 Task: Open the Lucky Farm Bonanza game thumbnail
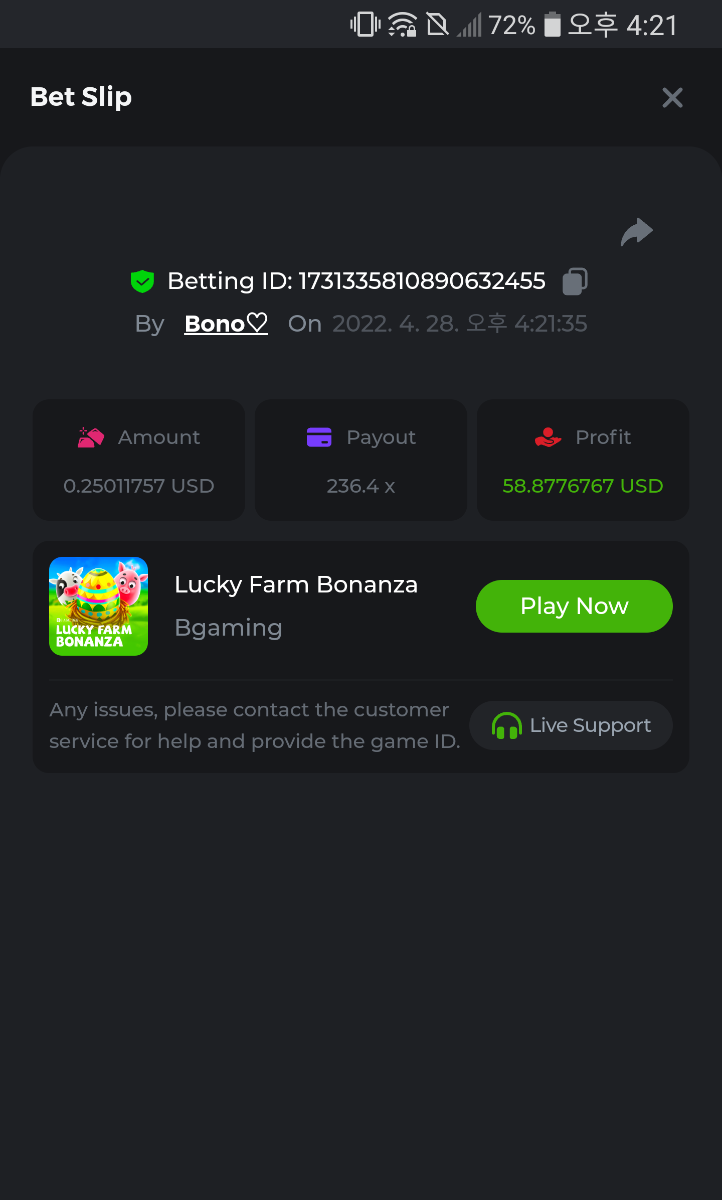click(98, 606)
